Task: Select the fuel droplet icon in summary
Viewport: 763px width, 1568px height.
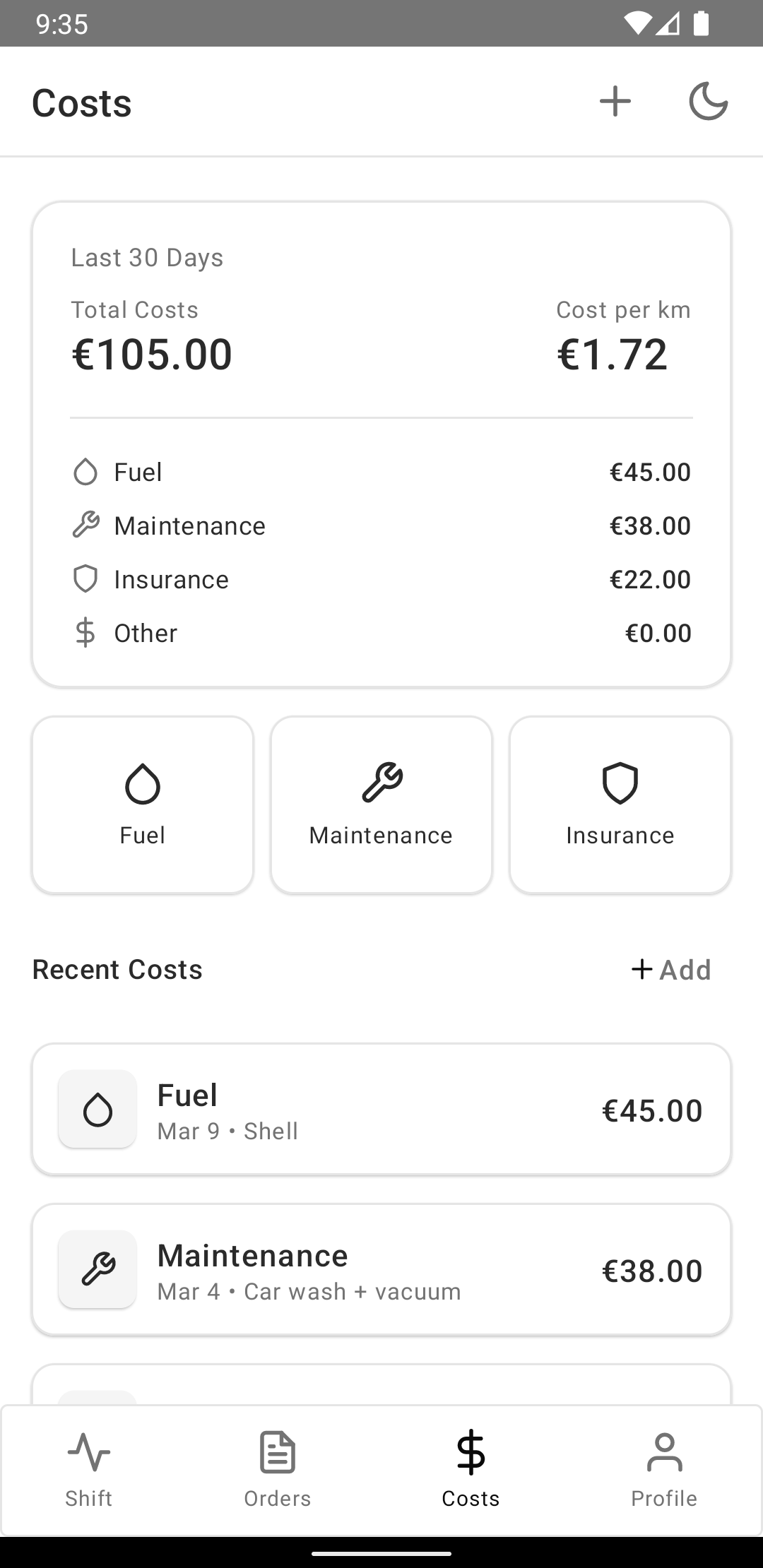Action: click(85, 471)
